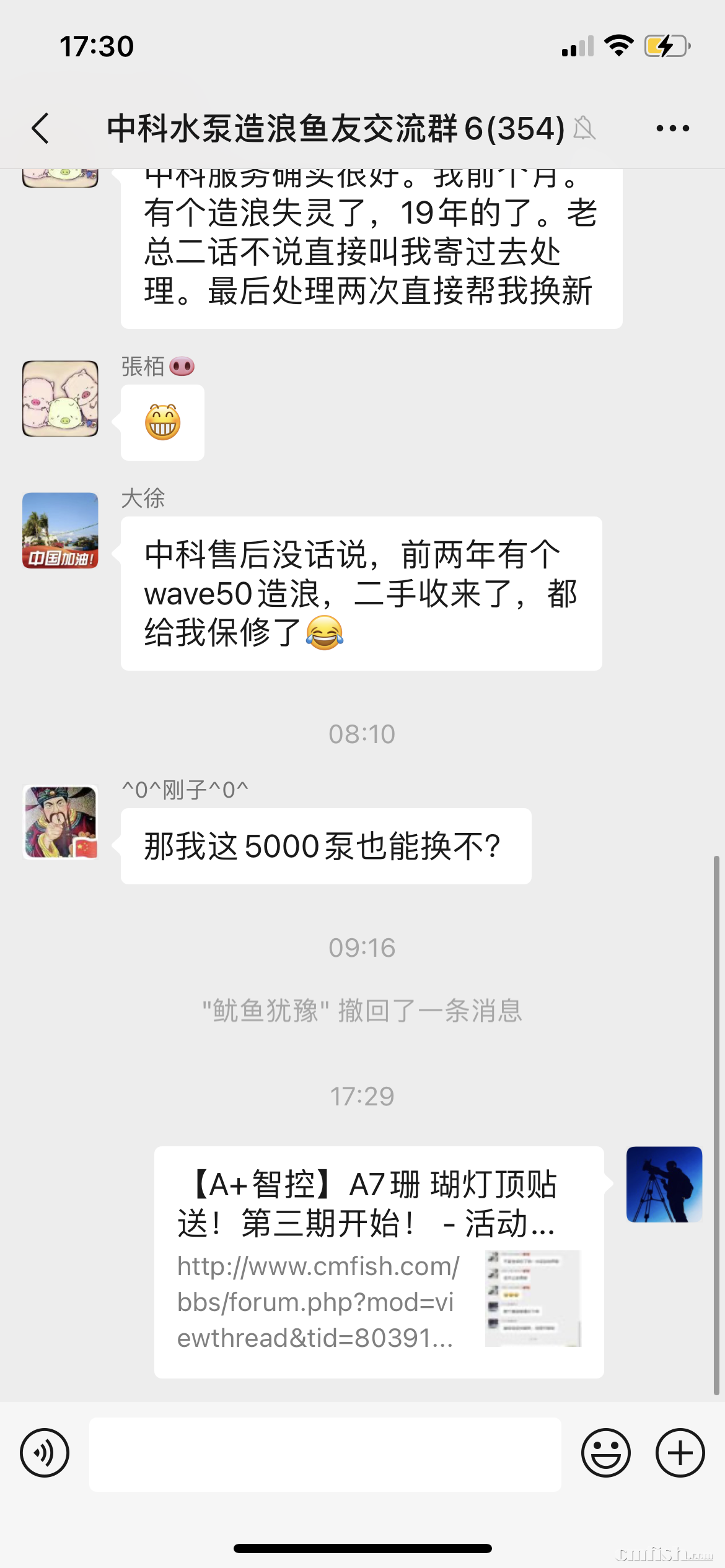This screenshot has width=725, height=1568.
Task: Tap 大徐's profile avatar
Action: click(59, 533)
